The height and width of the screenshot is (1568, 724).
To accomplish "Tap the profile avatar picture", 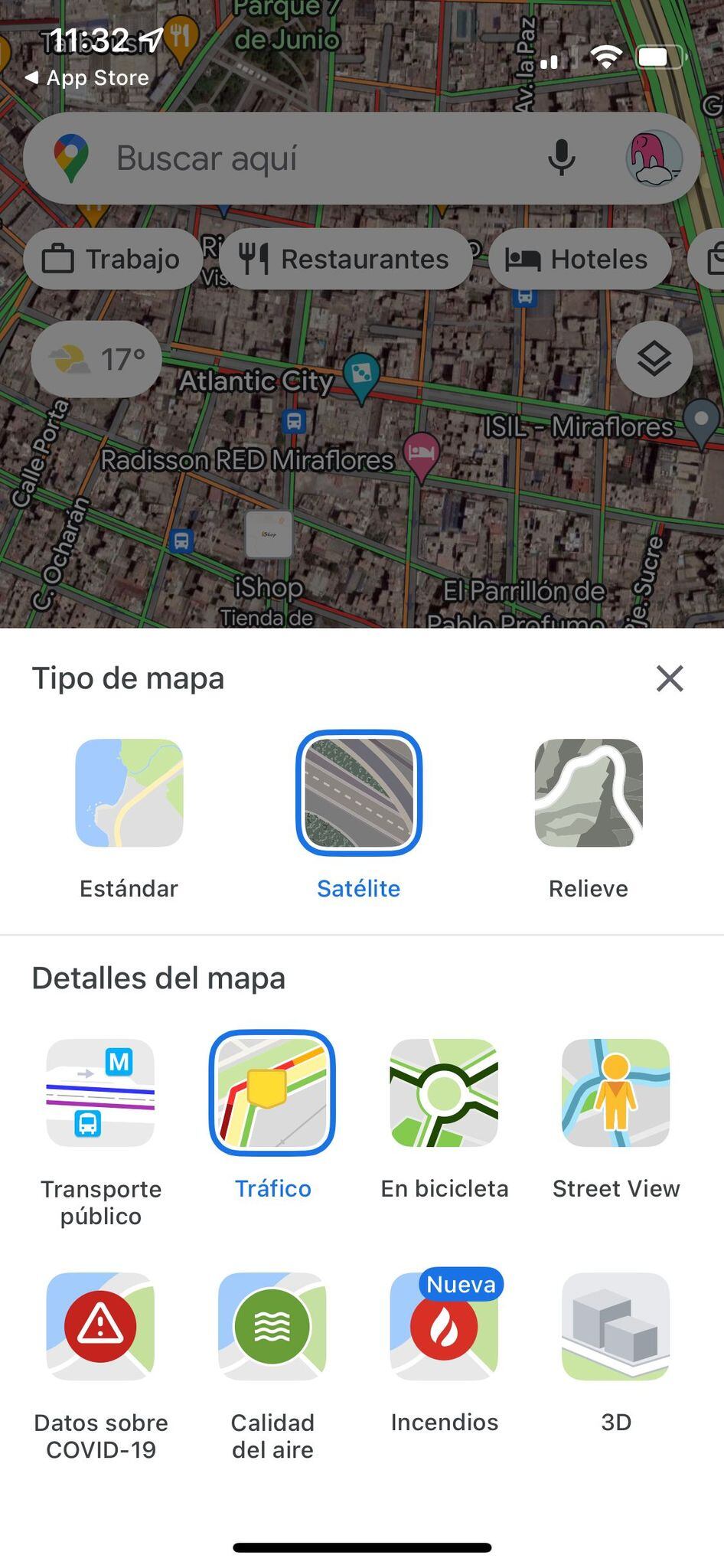I will pos(654,158).
